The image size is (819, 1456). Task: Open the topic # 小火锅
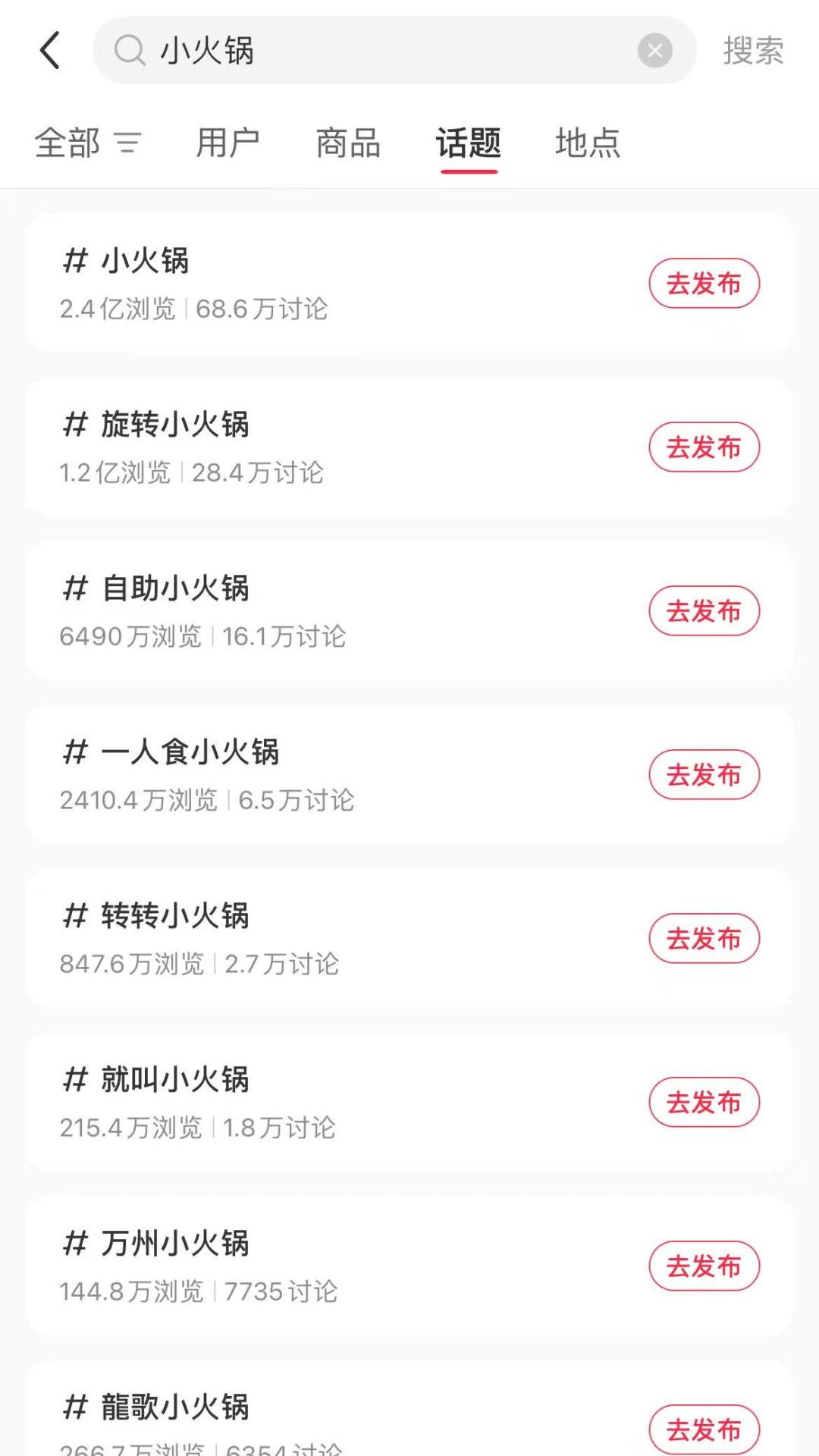409,284
